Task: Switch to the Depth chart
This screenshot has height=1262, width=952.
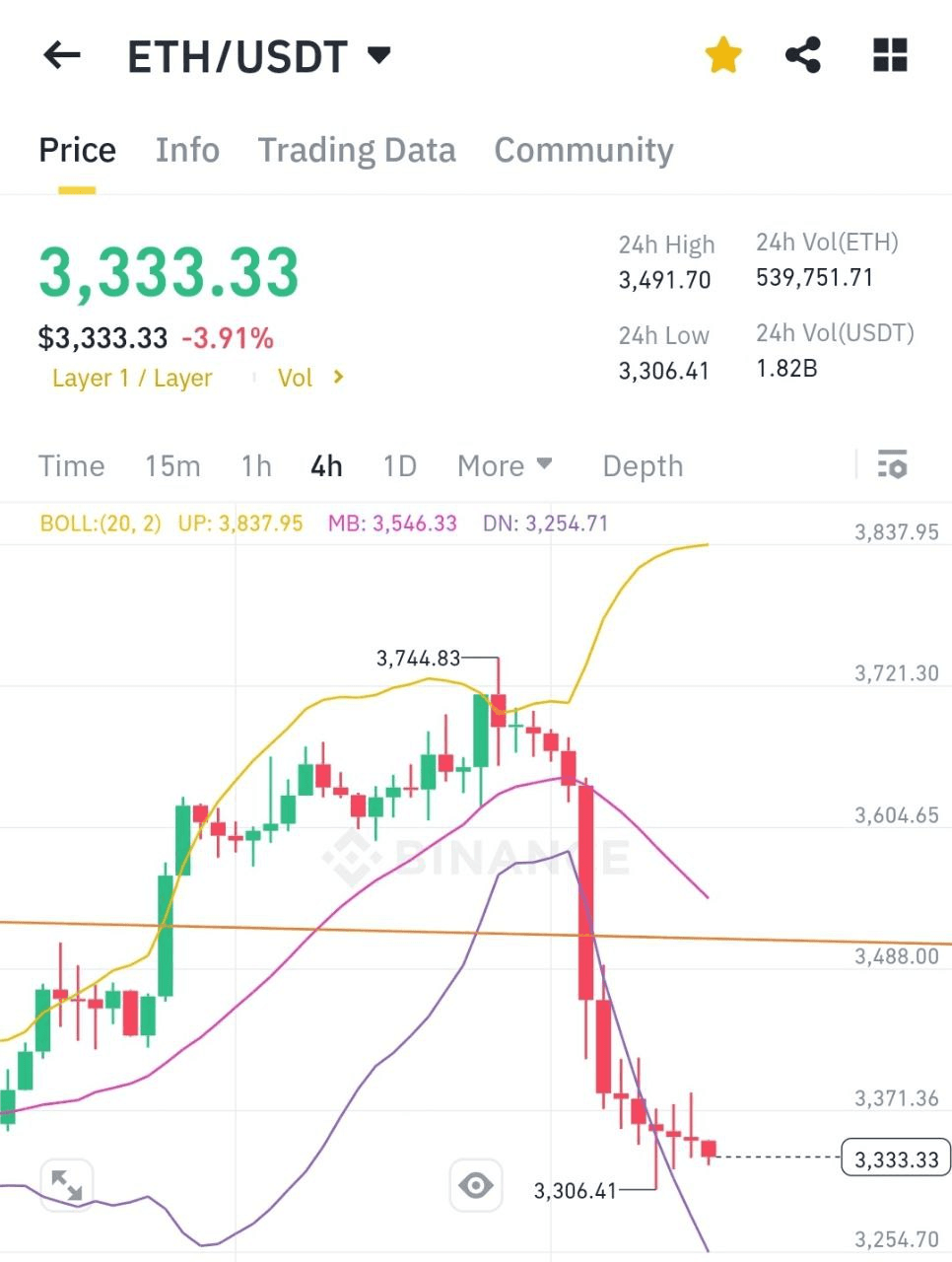Action: [643, 466]
